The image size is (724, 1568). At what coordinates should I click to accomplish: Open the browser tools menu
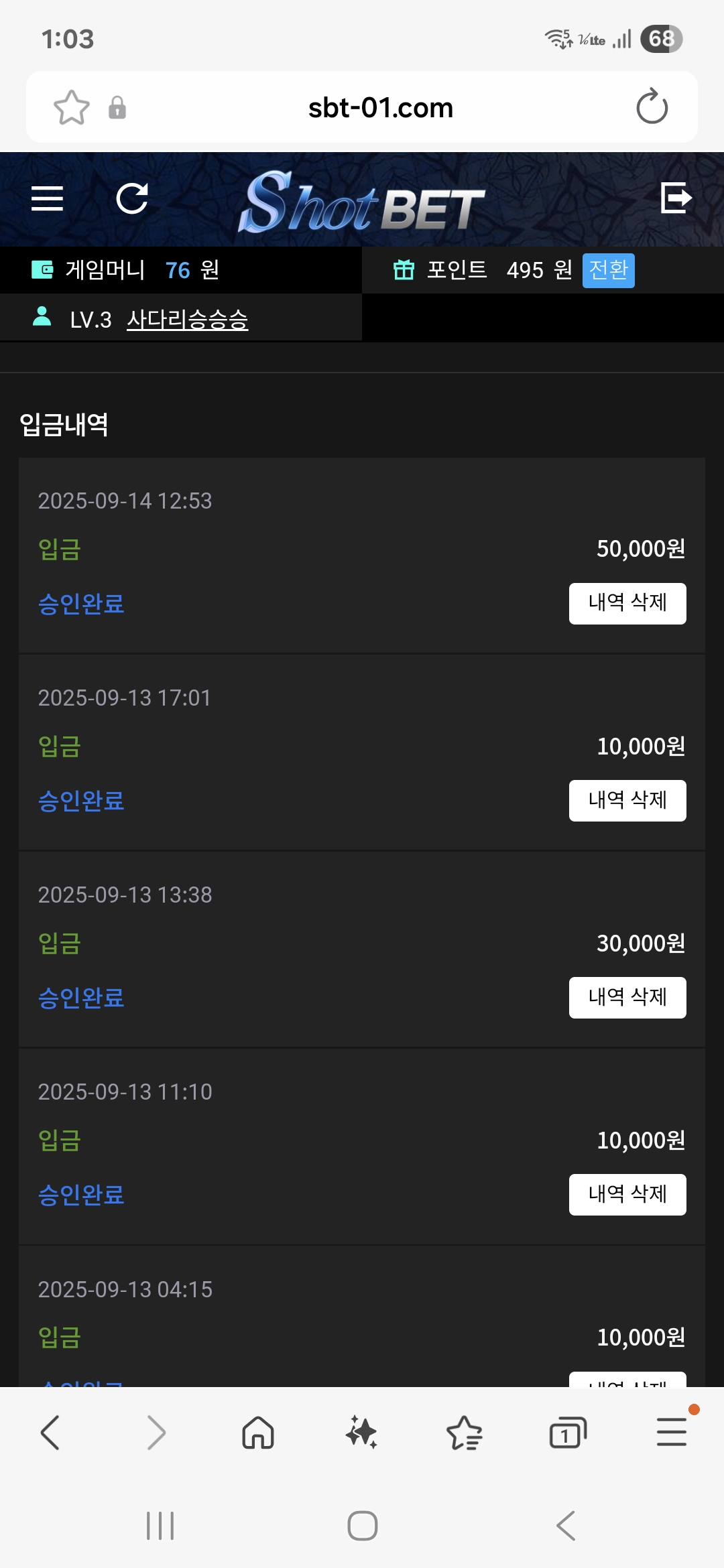coord(672,1433)
